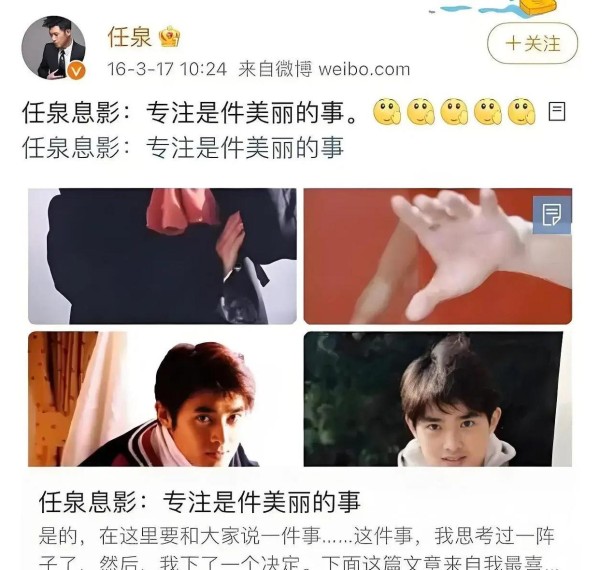Open the article 任泉息影：专注是件美丽的事
The height and width of the screenshot is (570, 600).
tap(200, 501)
